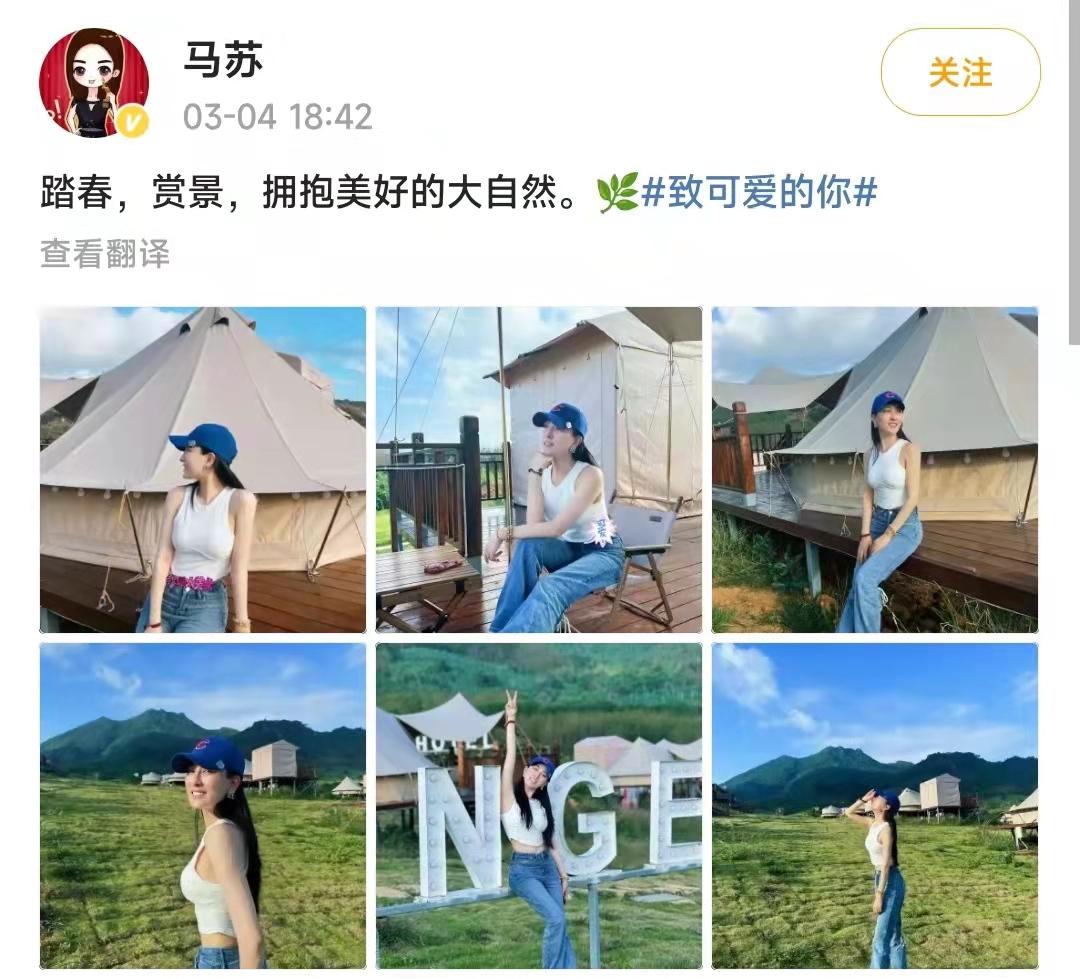The width and height of the screenshot is (1080, 979).
Task: Open the #致可爱的你# hashtag topic
Action: coord(758,192)
